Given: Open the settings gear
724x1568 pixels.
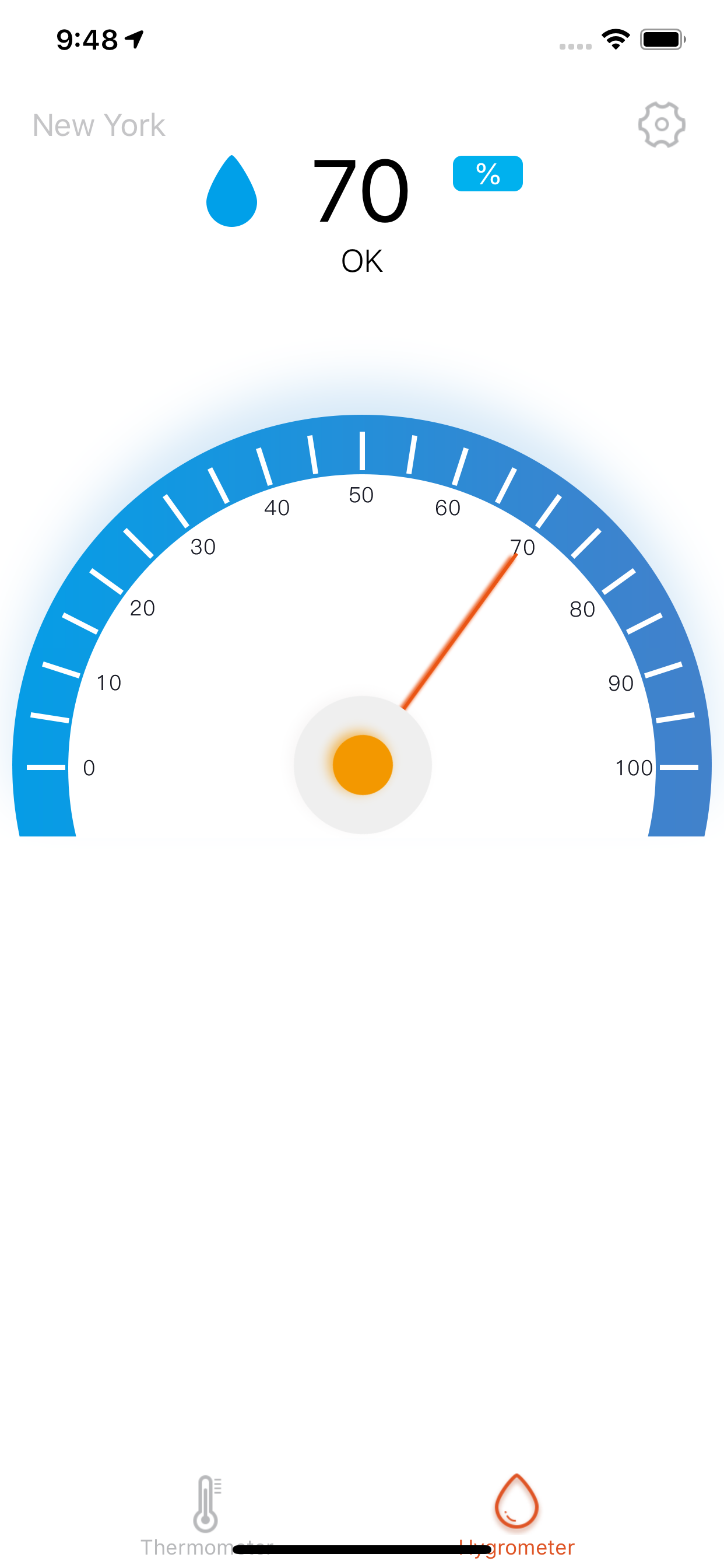Looking at the screenshot, I should coord(660,125).
